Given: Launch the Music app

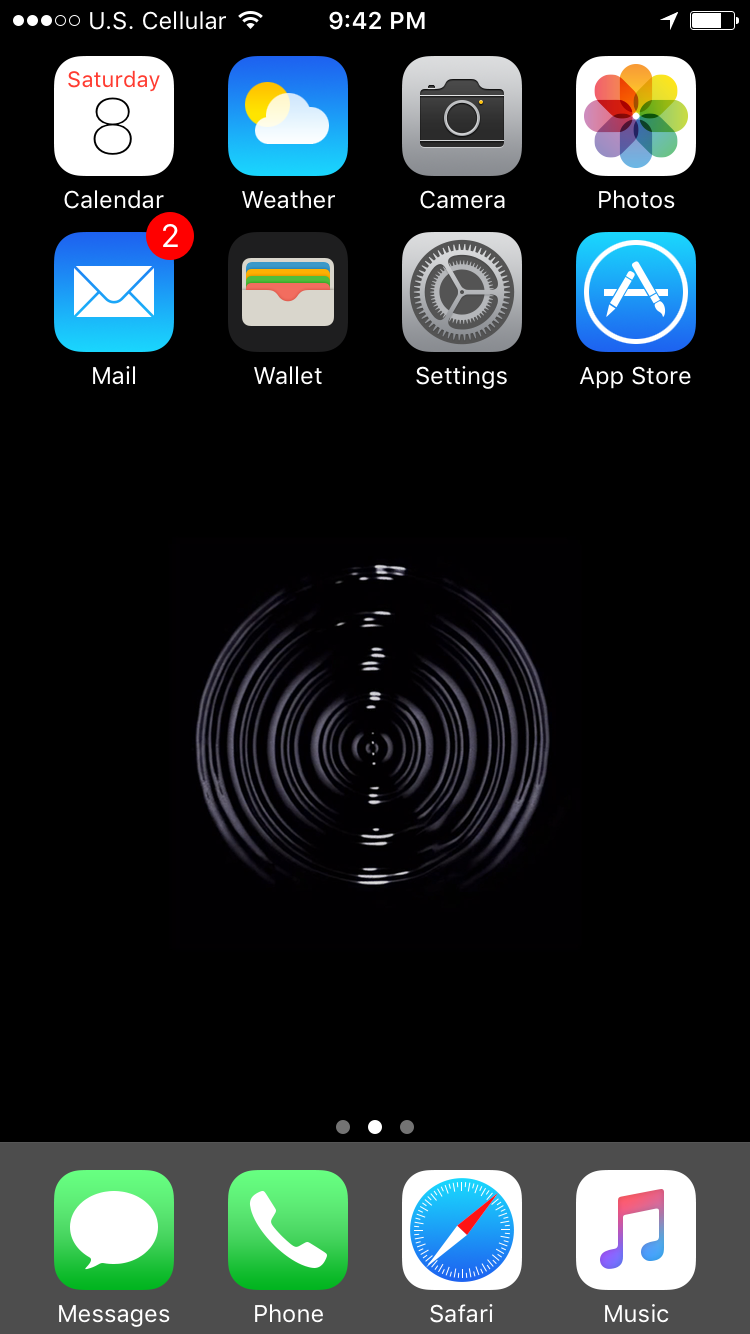Looking at the screenshot, I should click(636, 1230).
